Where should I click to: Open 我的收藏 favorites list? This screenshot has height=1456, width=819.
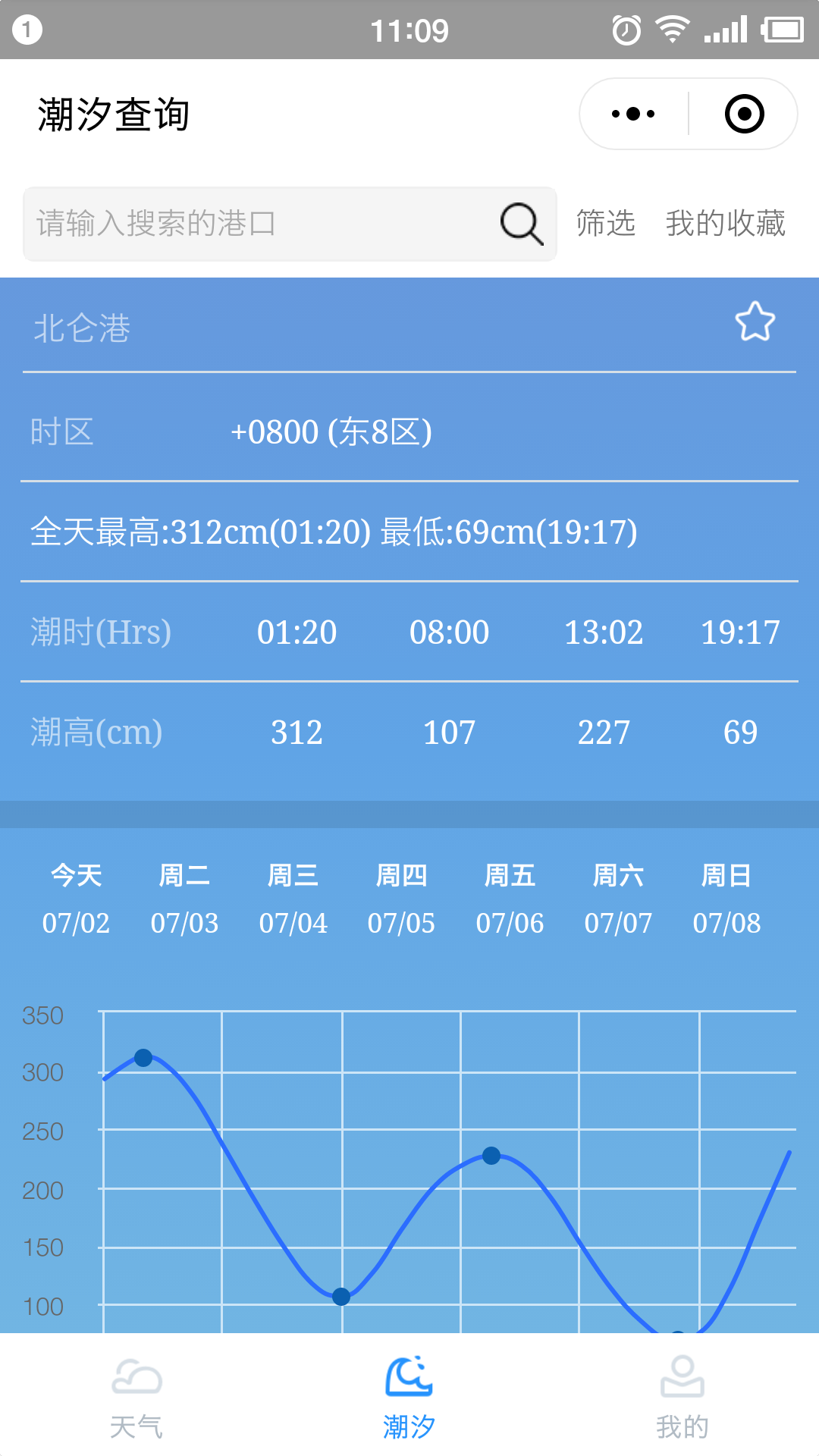point(725,224)
